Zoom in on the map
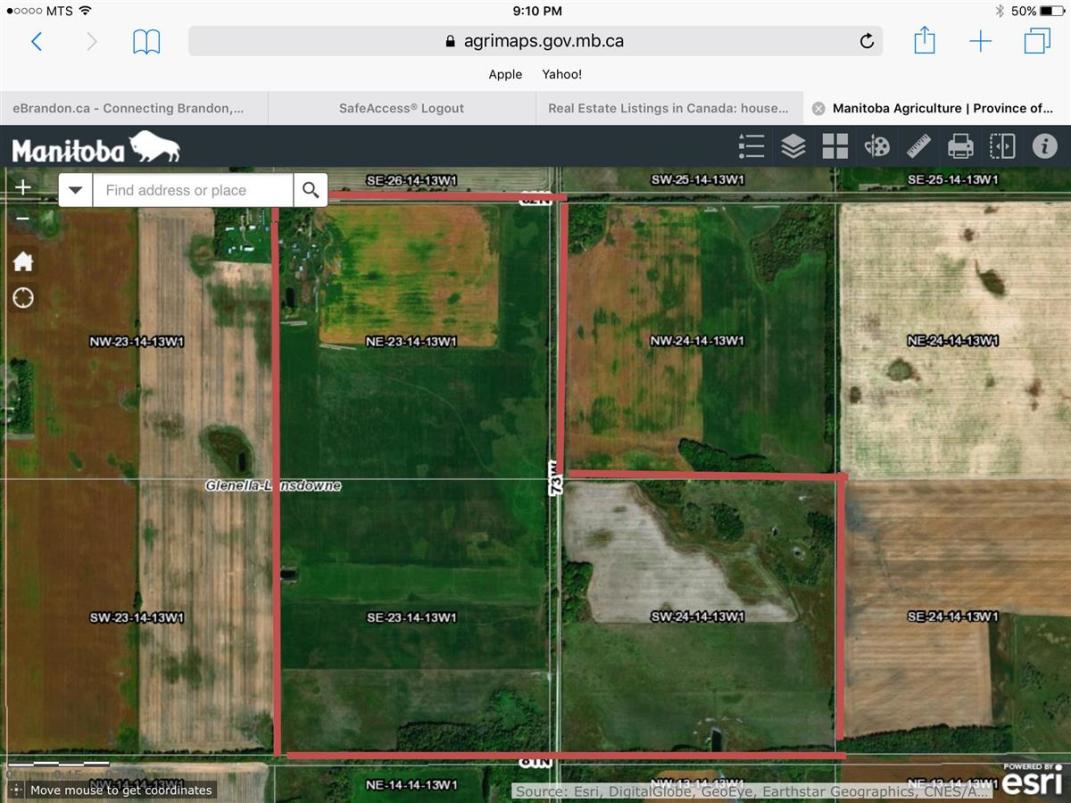1071x803 pixels. 23,187
